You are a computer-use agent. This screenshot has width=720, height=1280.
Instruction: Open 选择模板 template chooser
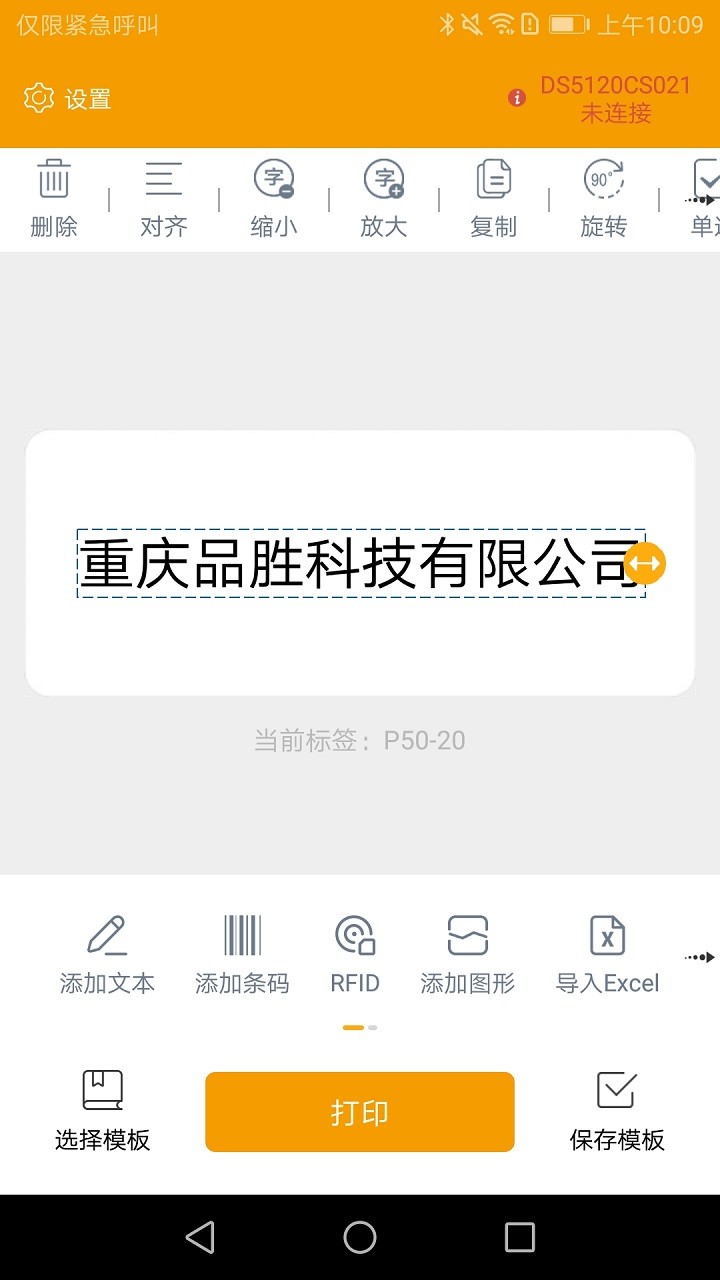[x=100, y=1110]
